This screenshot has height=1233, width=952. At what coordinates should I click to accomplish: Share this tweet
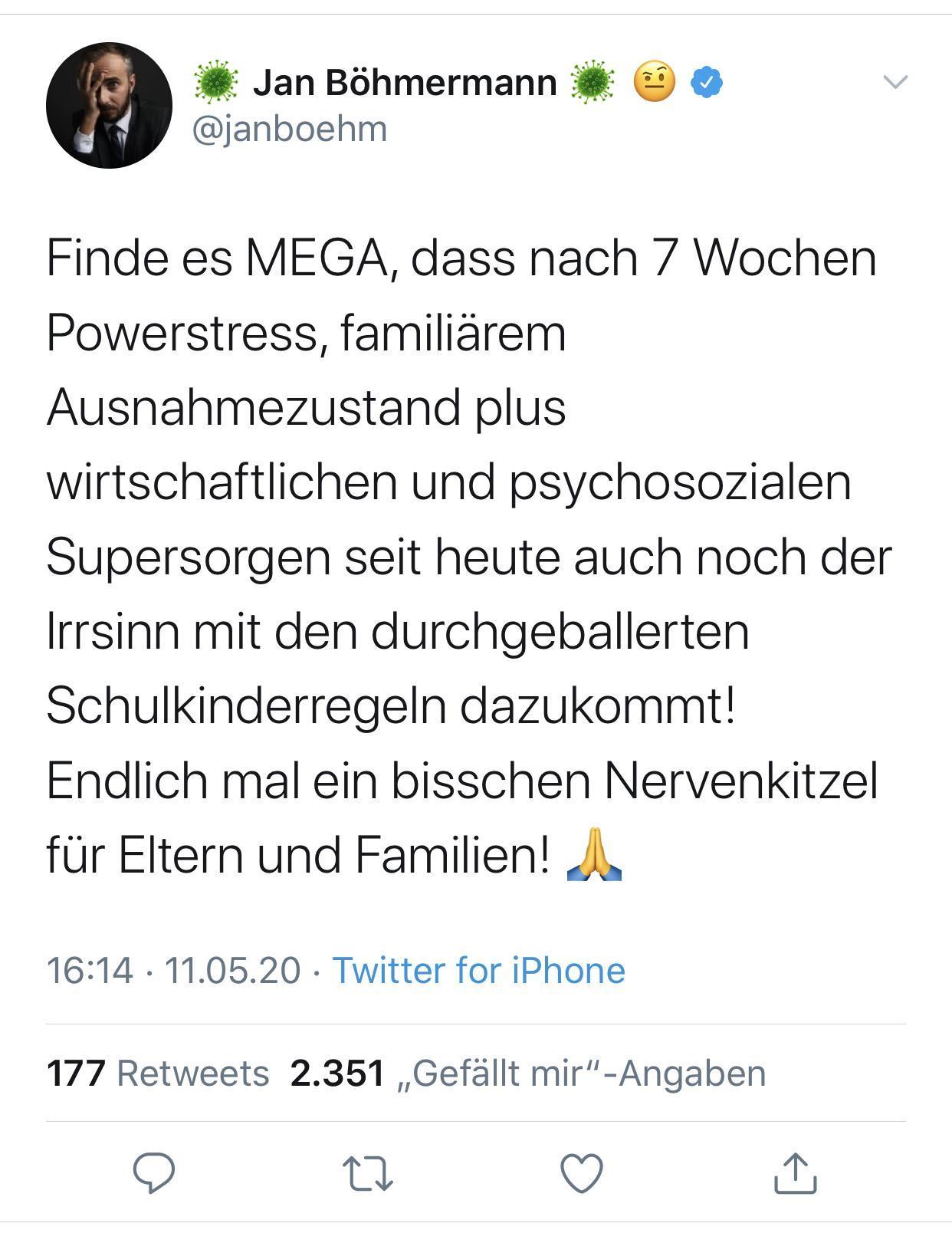tap(795, 1172)
